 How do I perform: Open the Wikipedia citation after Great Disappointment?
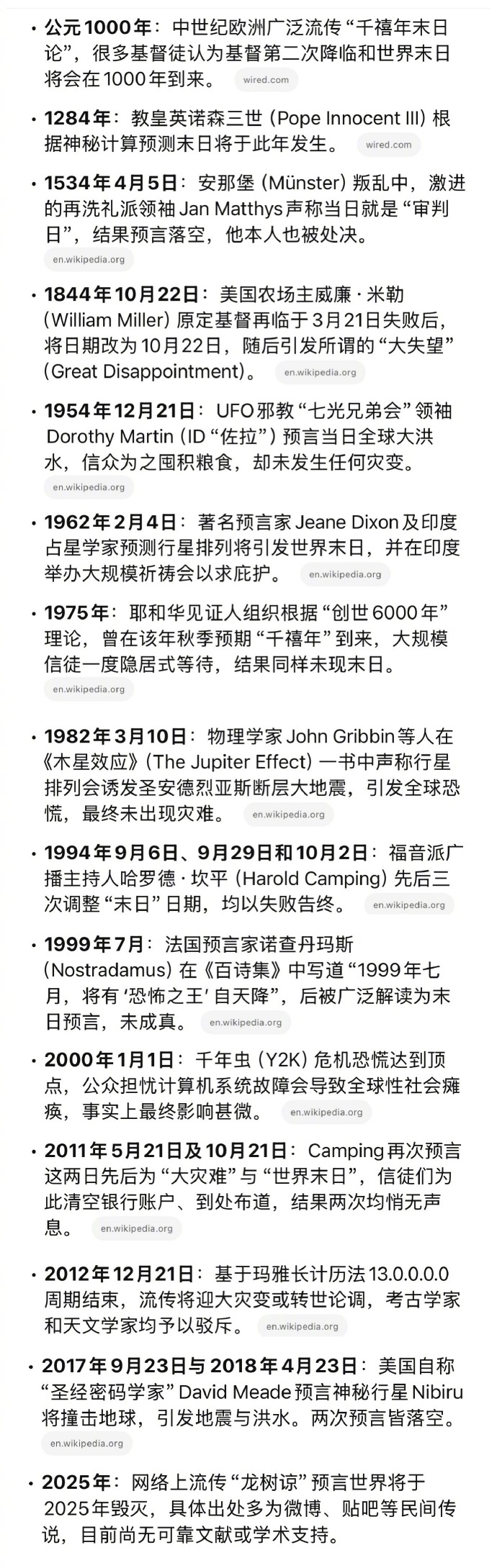[320, 373]
